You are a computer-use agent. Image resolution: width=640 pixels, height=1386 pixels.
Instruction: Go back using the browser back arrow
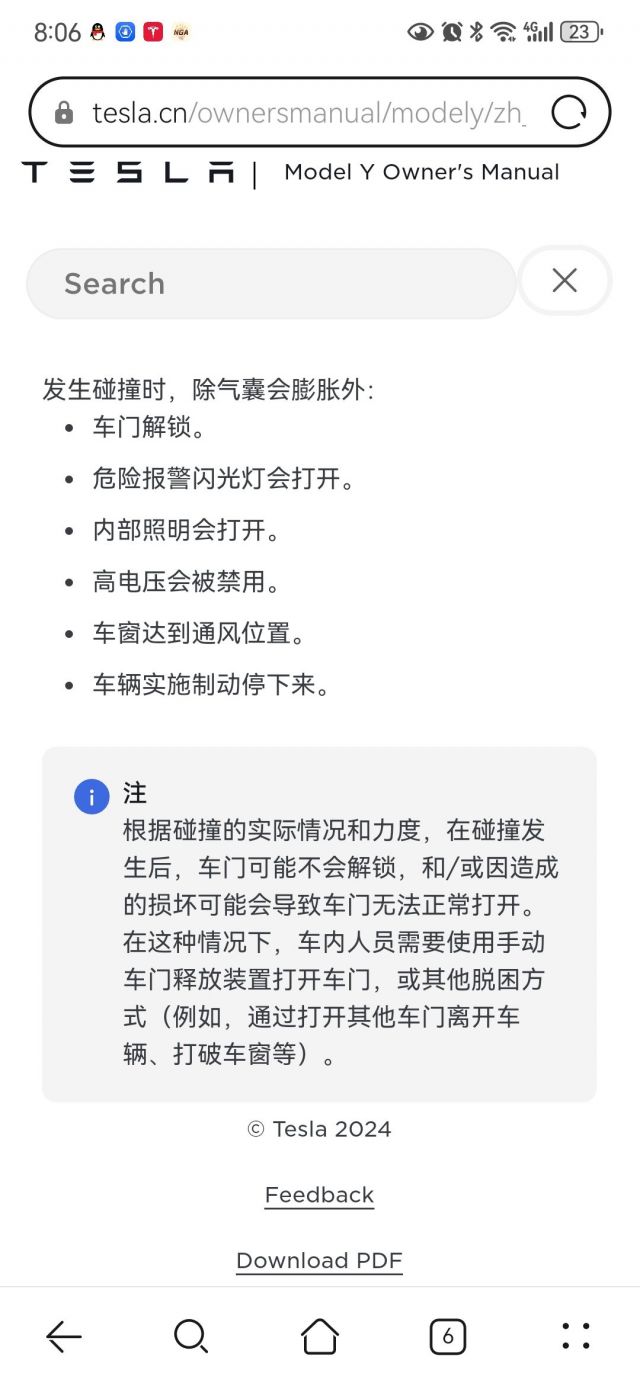pos(64,1336)
